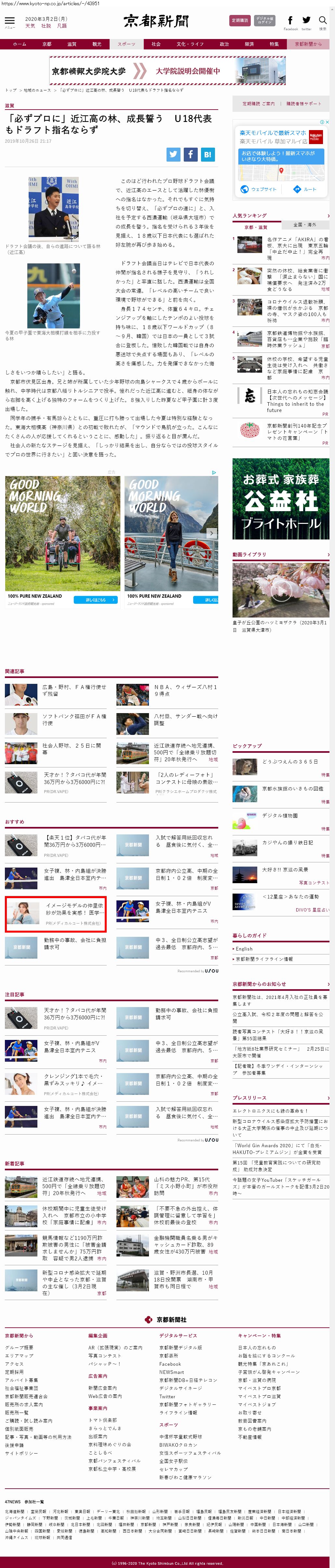Click the 定期購読 subscription button

[x=240, y=21]
